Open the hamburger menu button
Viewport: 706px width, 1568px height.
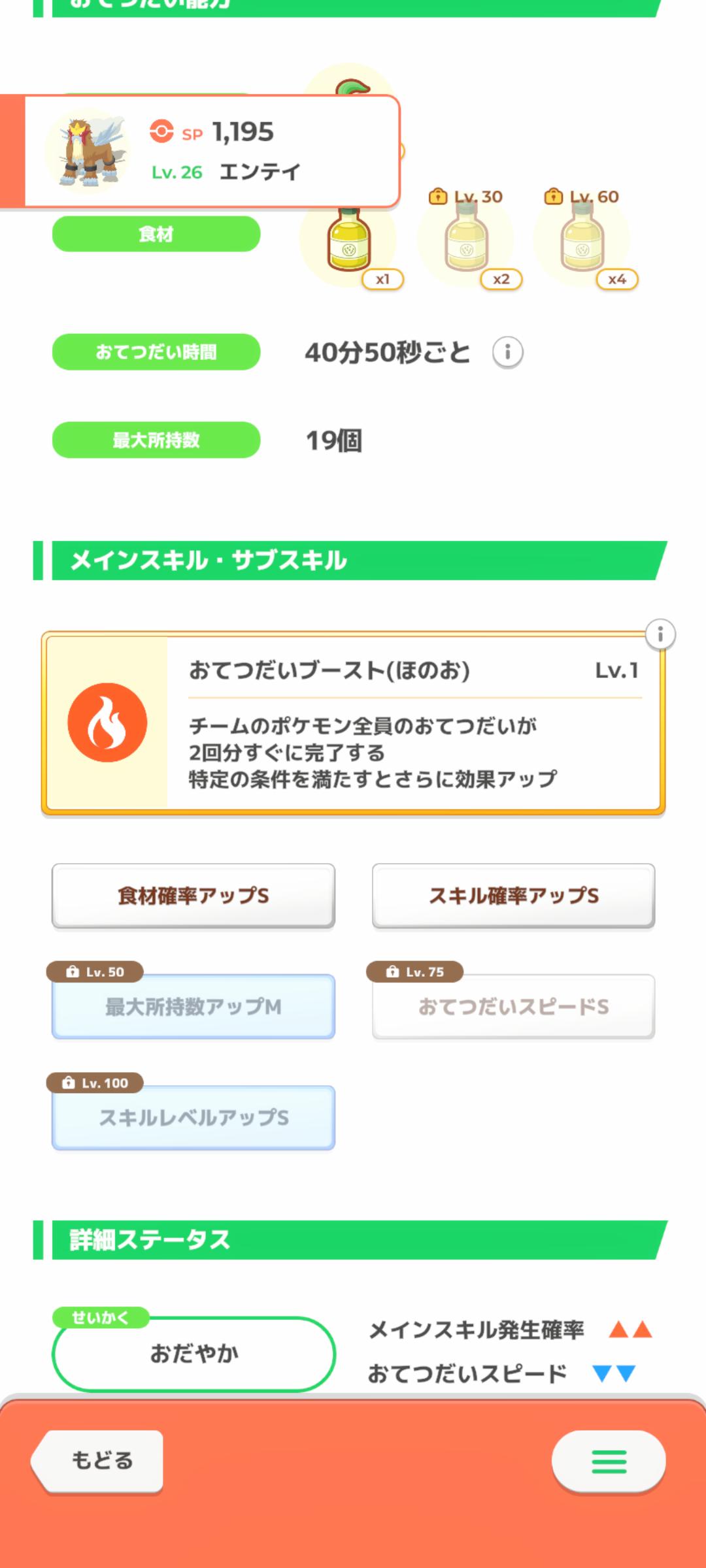coord(609,1462)
